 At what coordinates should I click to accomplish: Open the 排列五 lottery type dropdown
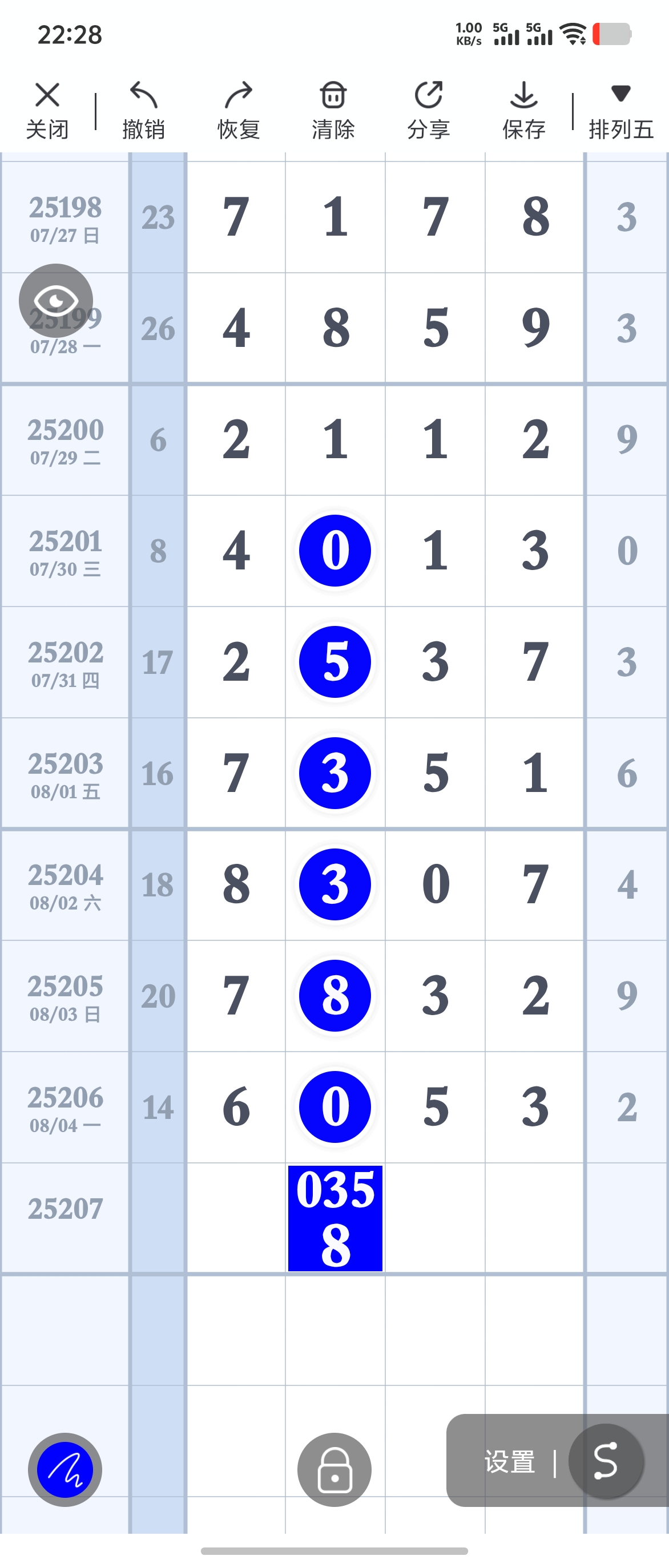pyautogui.click(x=620, y=110)
